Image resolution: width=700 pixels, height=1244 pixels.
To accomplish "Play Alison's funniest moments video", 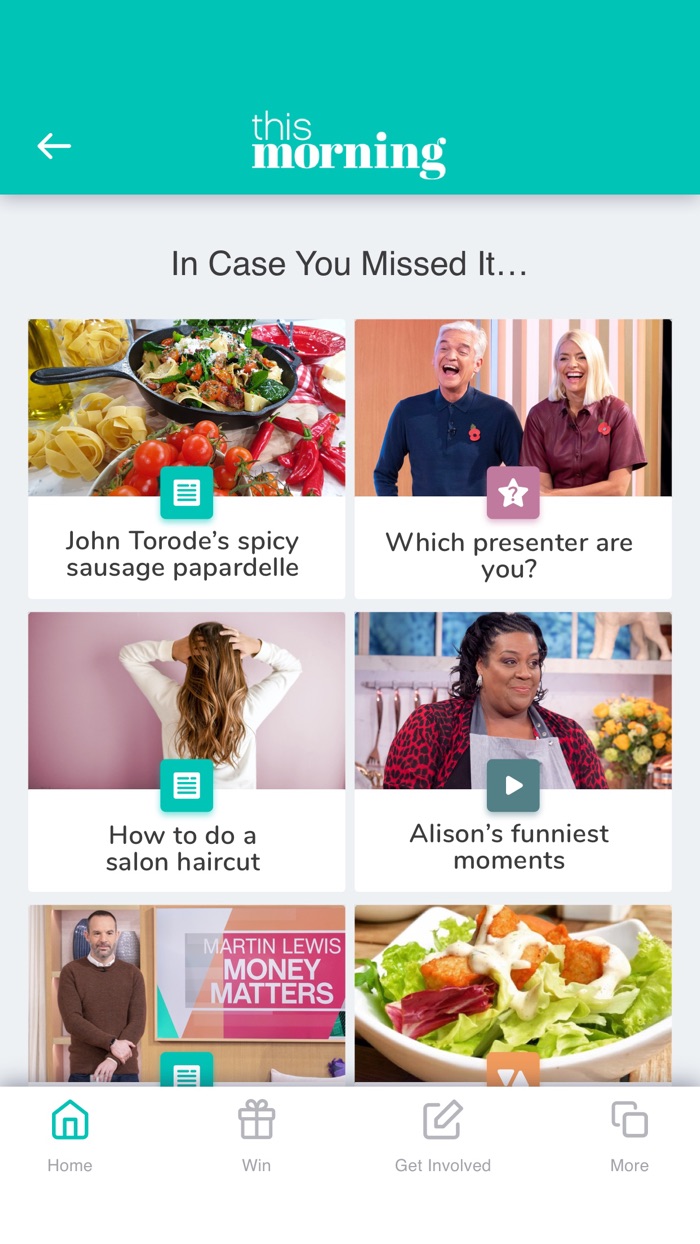I will point(513,752).
